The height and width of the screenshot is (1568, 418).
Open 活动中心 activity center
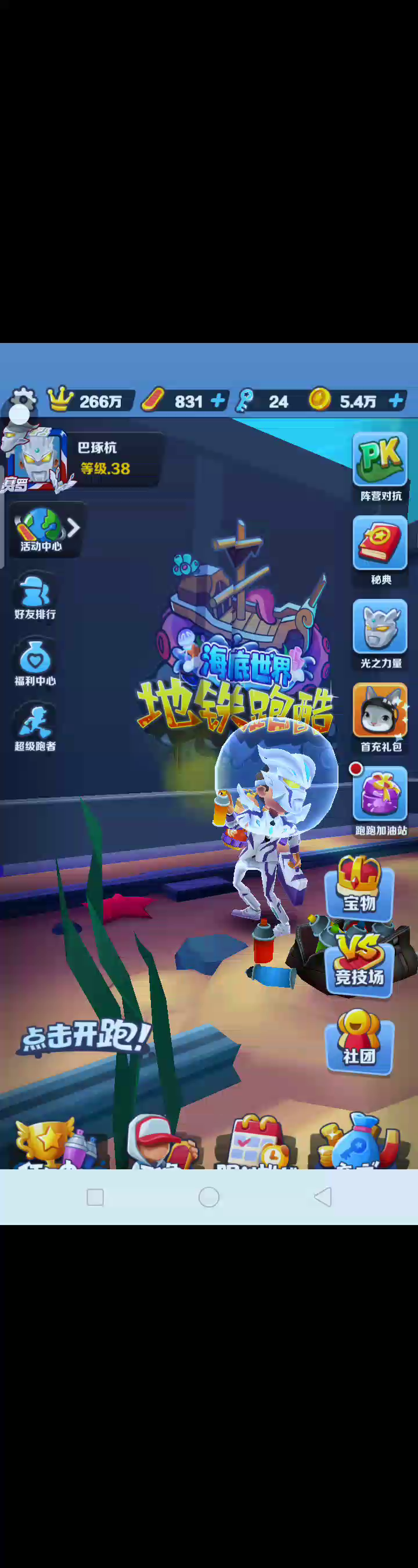click(41, 529)
